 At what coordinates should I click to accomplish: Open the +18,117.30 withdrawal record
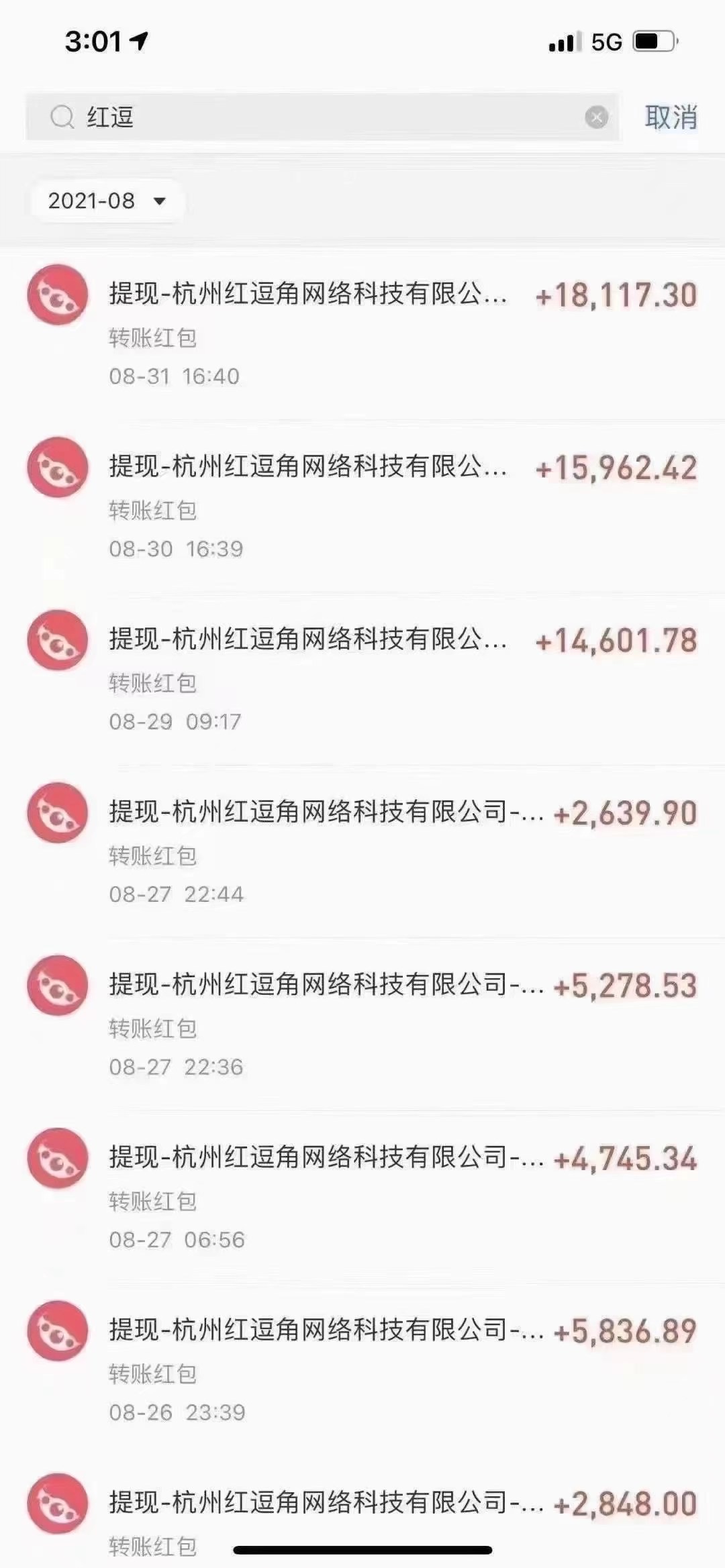(x=362, y=334)
